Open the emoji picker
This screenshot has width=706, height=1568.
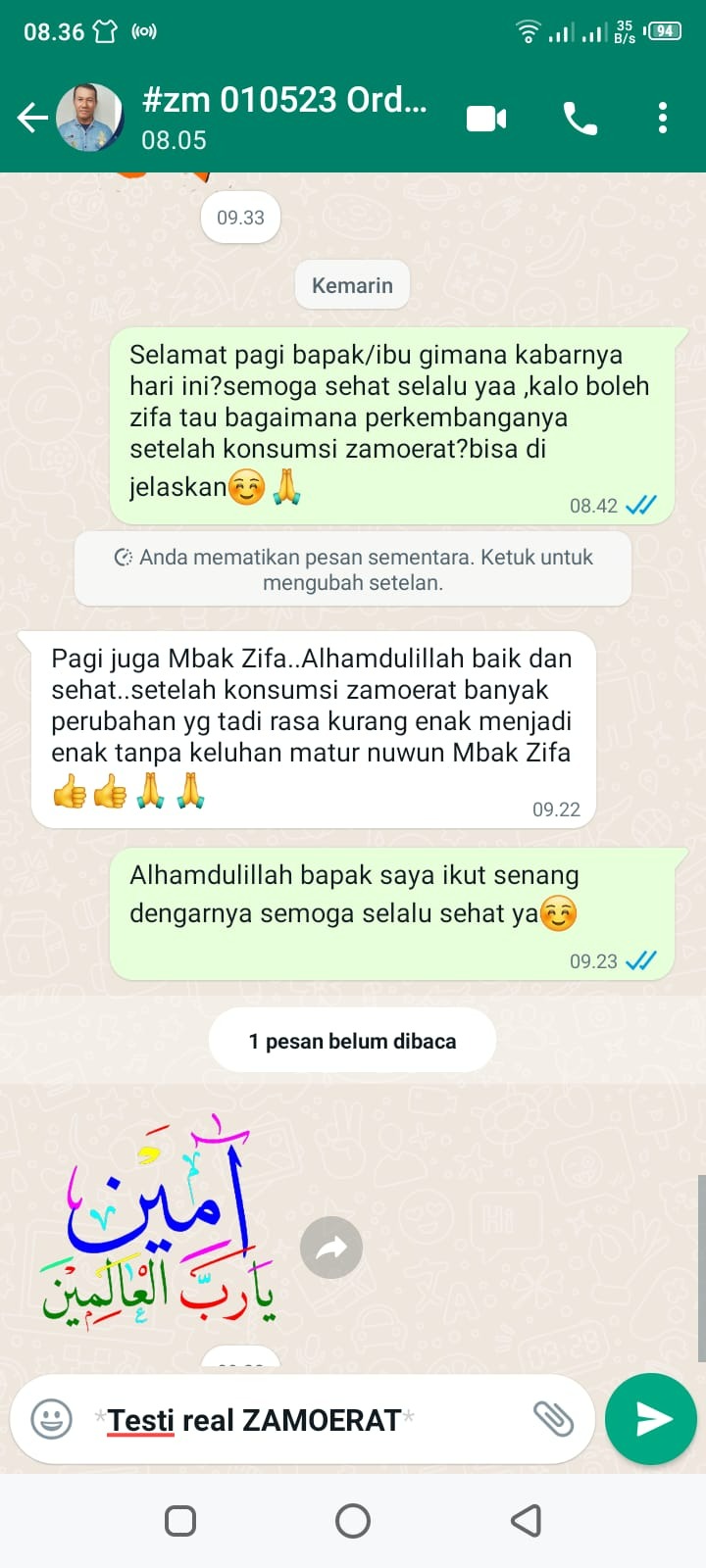(x=52, y=1419)
